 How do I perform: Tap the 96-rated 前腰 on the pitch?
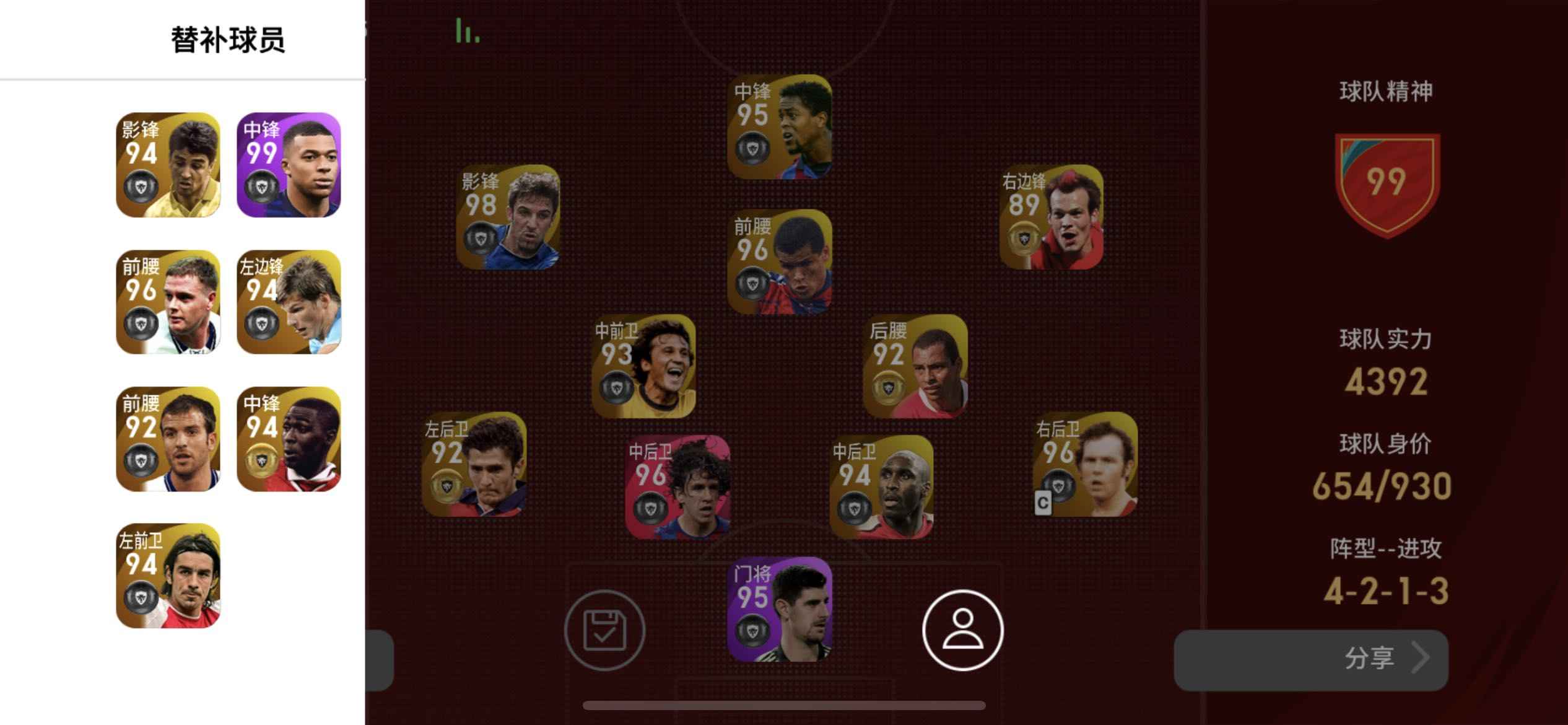pos(780,262)
